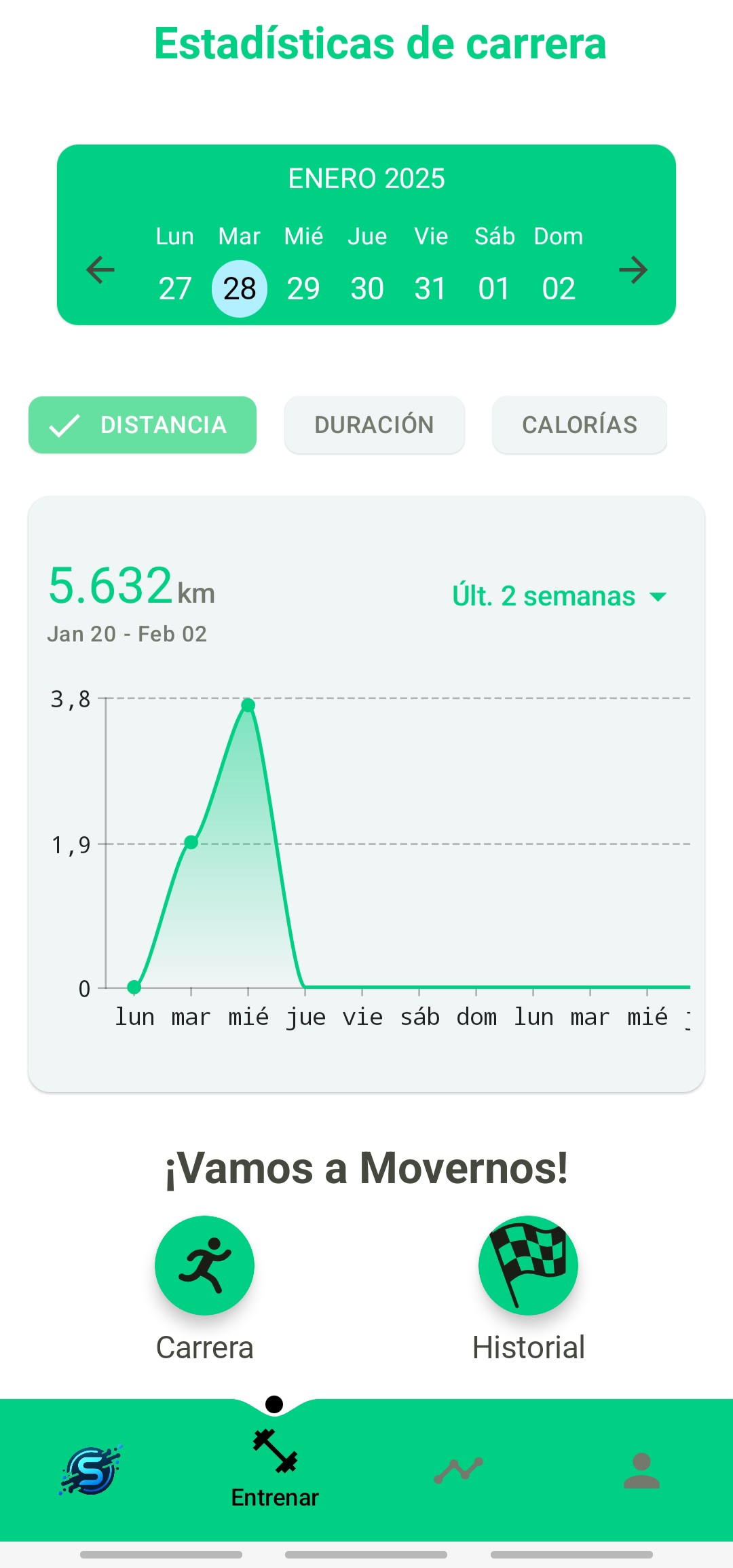Open the Carrera running icon
This screenshot has width=733, height=1568.
point(204,1264)
